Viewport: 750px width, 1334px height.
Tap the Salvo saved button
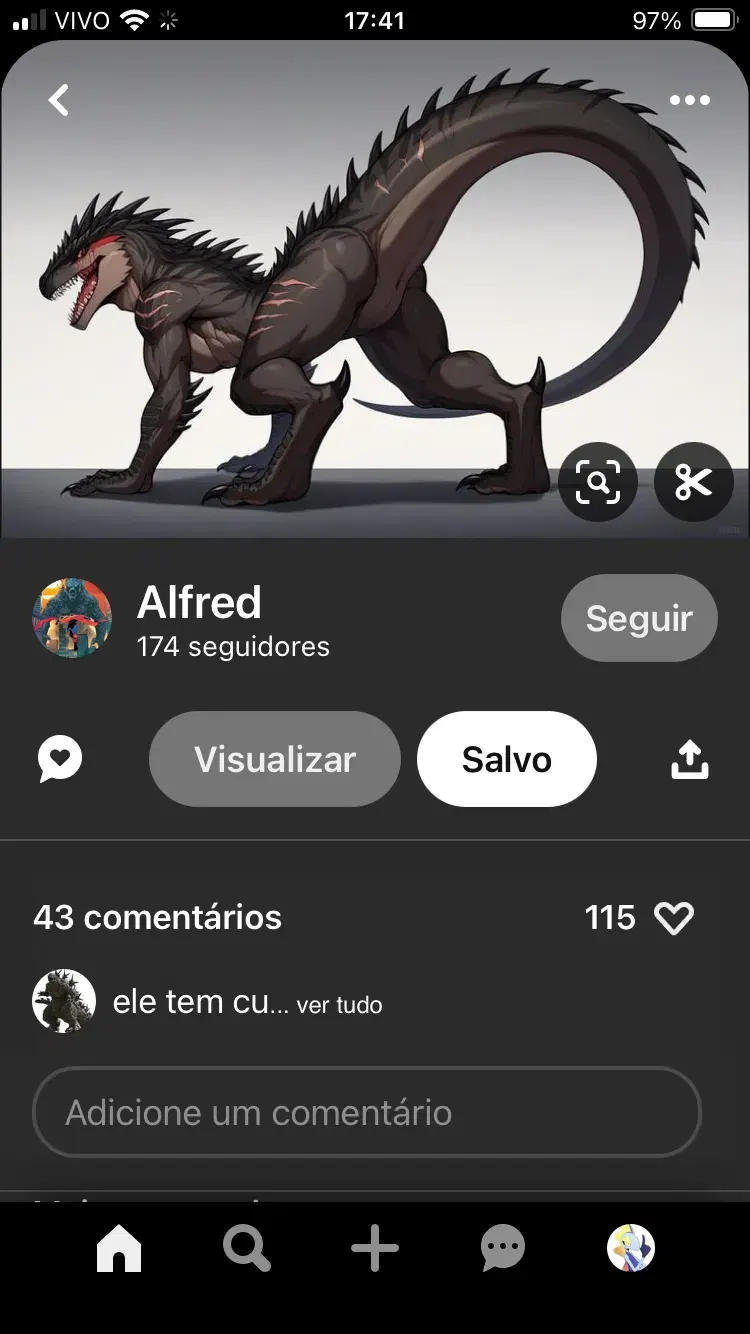pyautogui.click(x=507, y=759)
